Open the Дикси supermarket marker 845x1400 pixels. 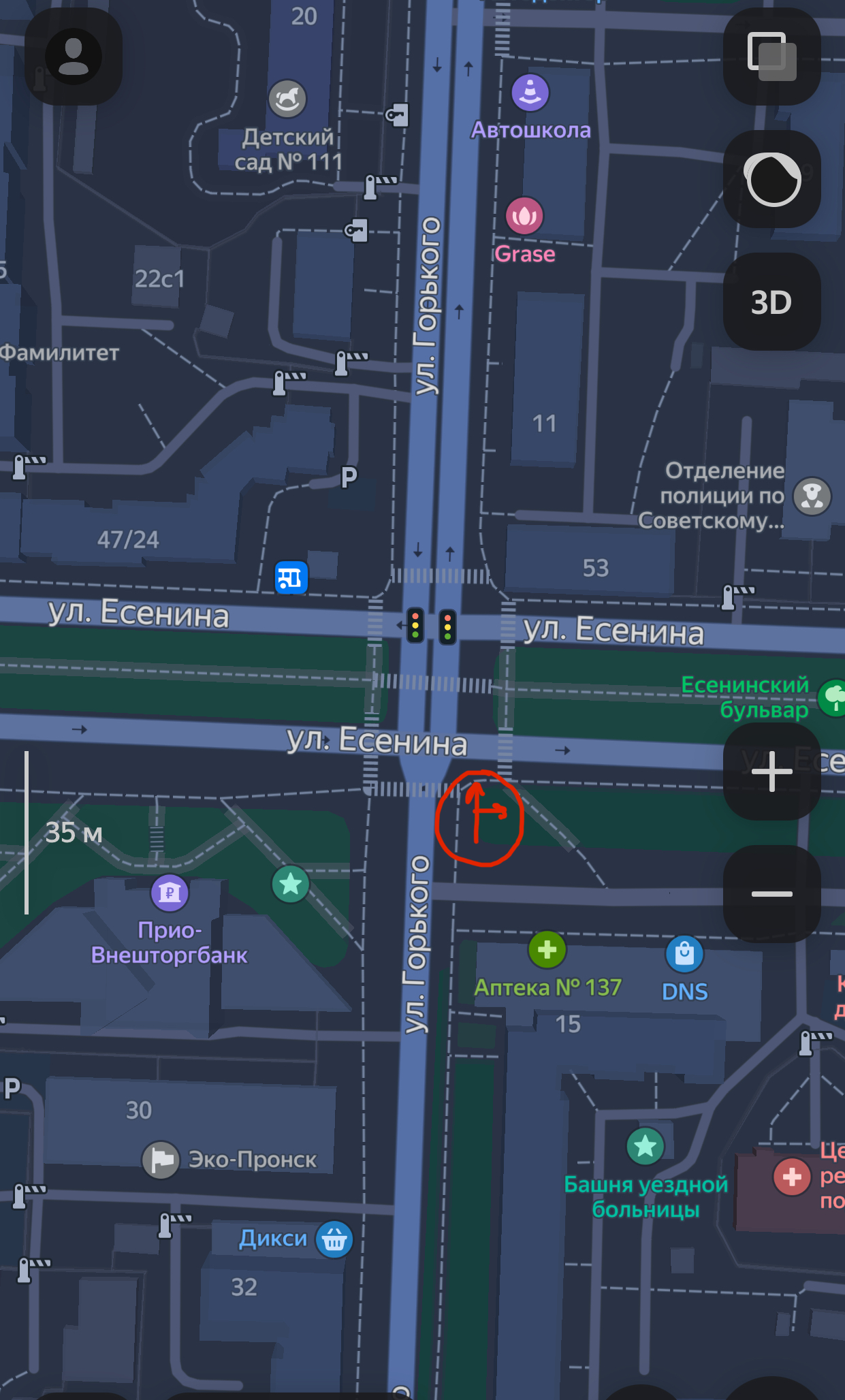[334, 1239]
